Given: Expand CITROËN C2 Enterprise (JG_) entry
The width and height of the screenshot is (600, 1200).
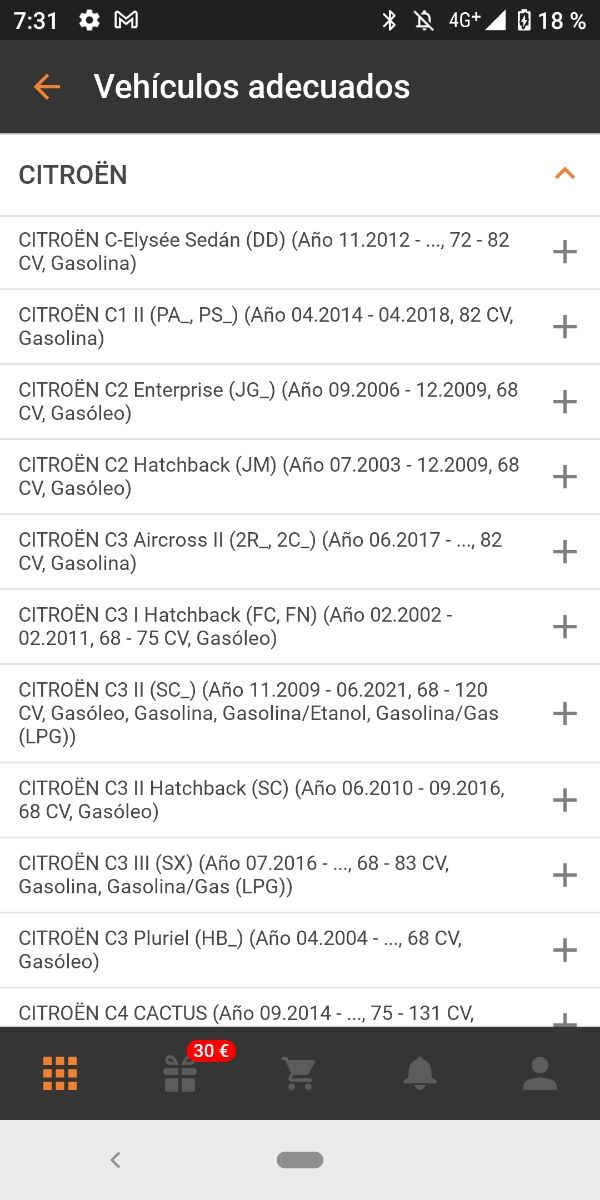Looking at the screenshot, I should [564, 402].
